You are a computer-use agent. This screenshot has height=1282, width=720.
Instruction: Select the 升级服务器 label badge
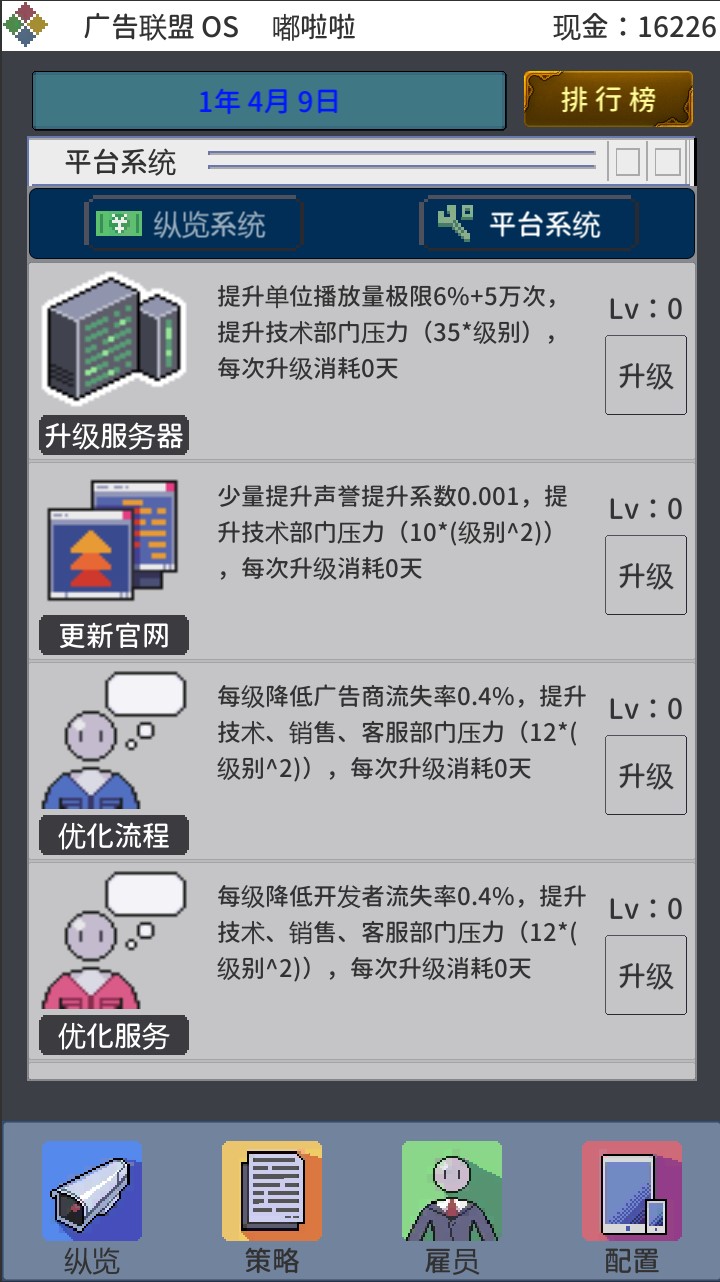pos(113,435)
